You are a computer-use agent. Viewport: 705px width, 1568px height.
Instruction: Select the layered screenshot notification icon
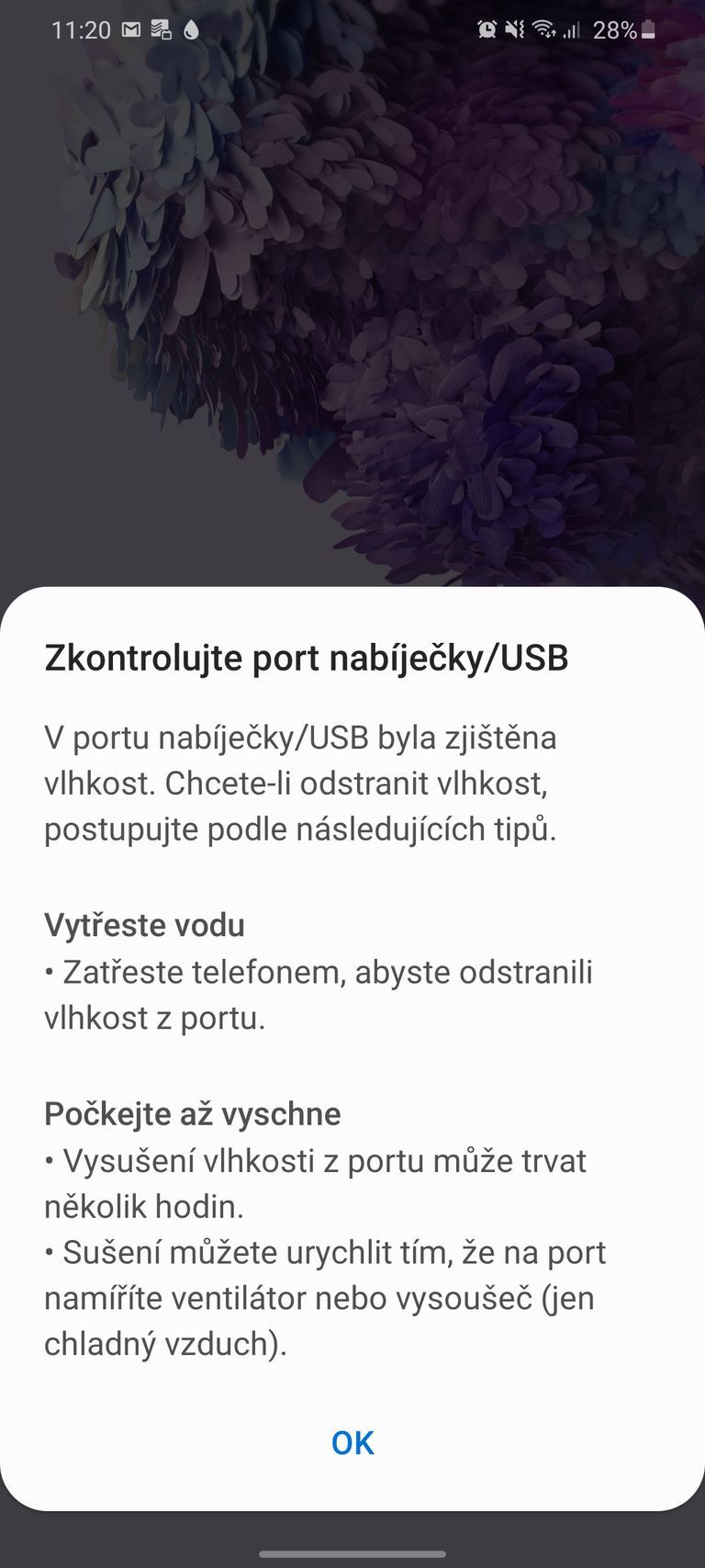pos(159,28)
